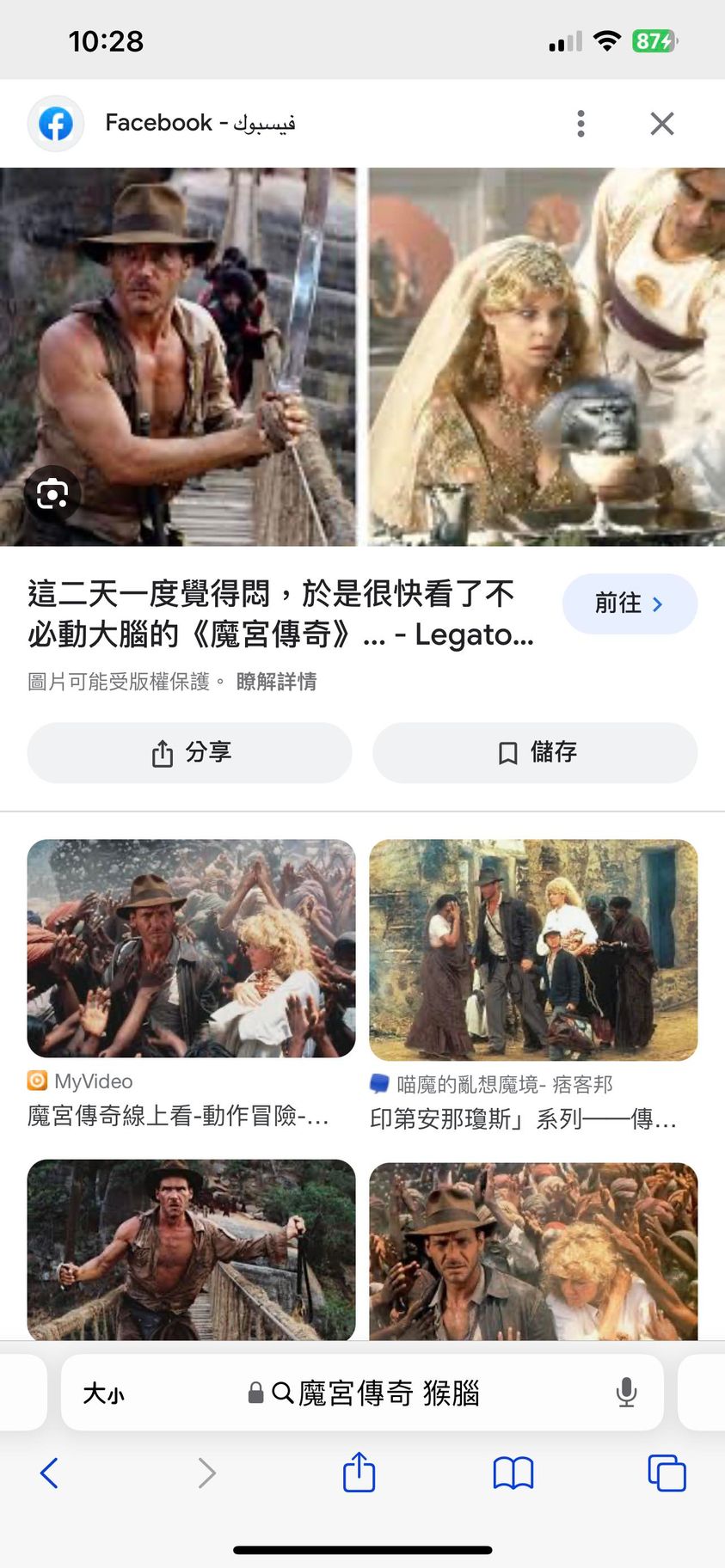The width and height of the screenshot is (725, 1568).
Task: Open the MyVideo 魔宮傳奇線上看 result
Action: click(178, 1116)
